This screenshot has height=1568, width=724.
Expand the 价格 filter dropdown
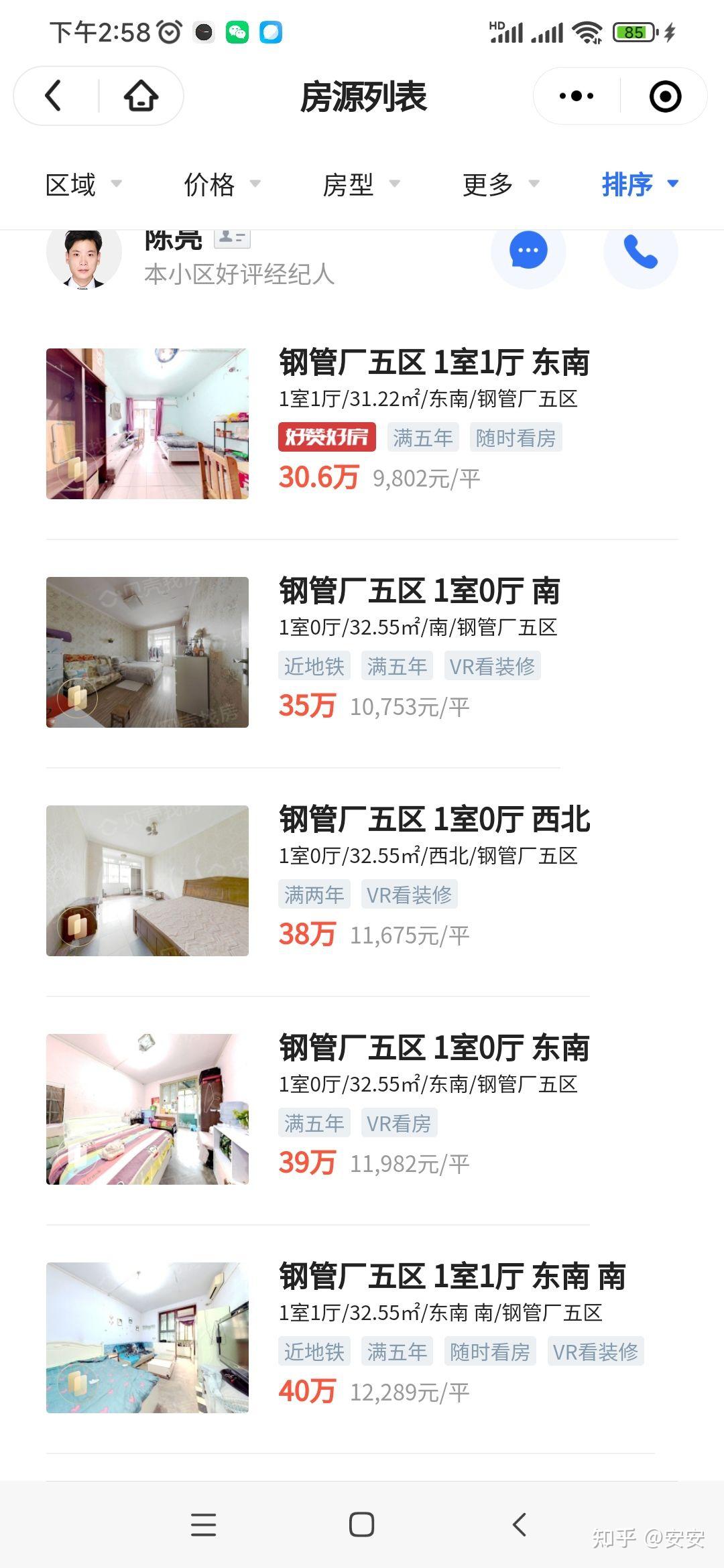pos(221,184)
